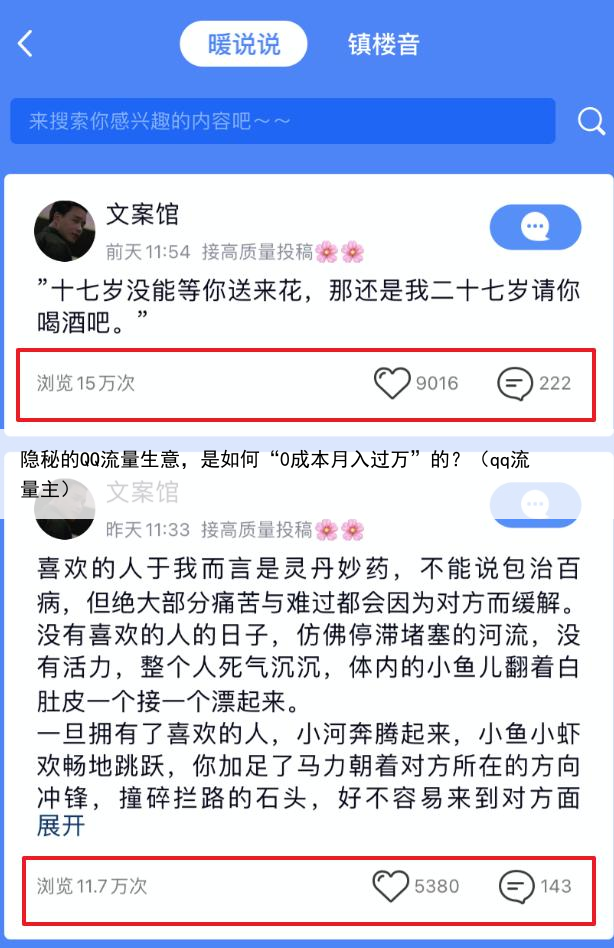This screenshot has height=948, width=614.
Task: Tap the search field for interesting content
Action: (x=282, y=121)
